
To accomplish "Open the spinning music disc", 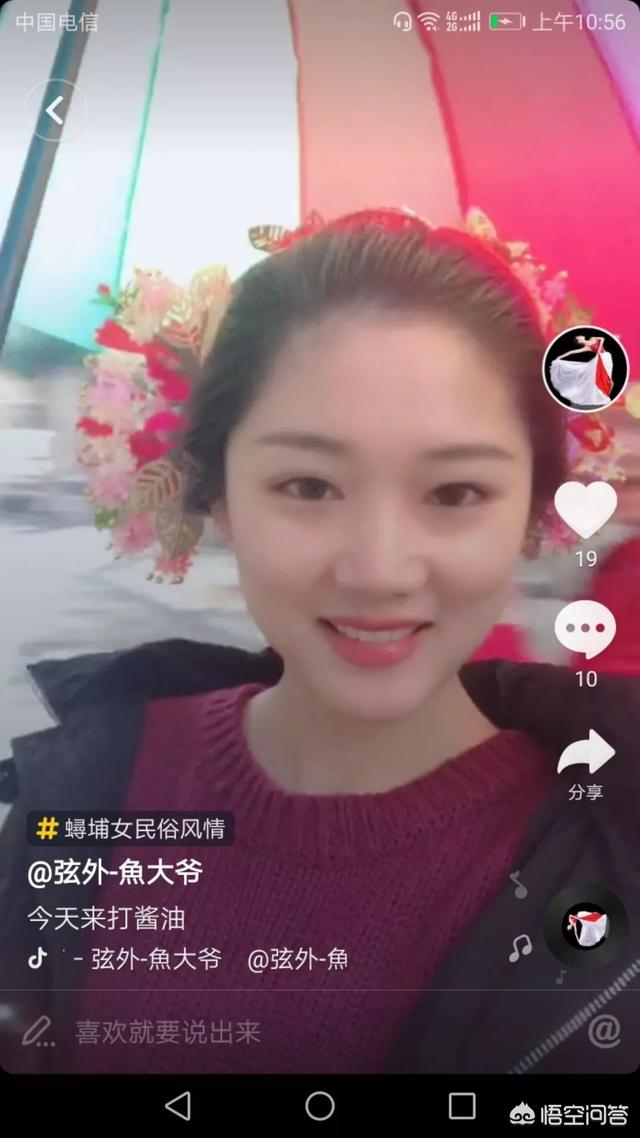I will pyautogui.click(x=586, y=926).
